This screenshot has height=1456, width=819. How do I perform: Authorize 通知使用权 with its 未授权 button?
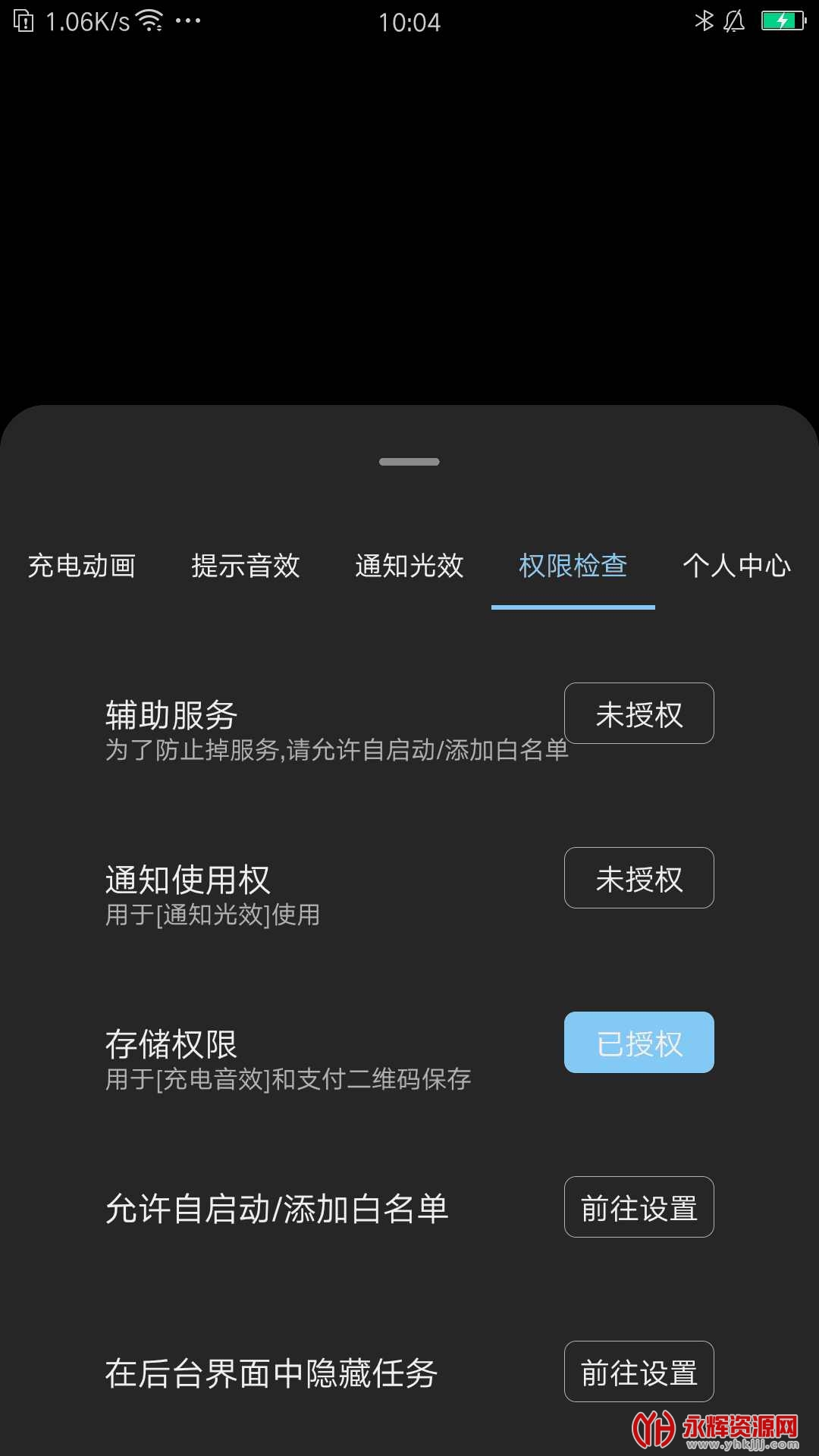(639, 878)
